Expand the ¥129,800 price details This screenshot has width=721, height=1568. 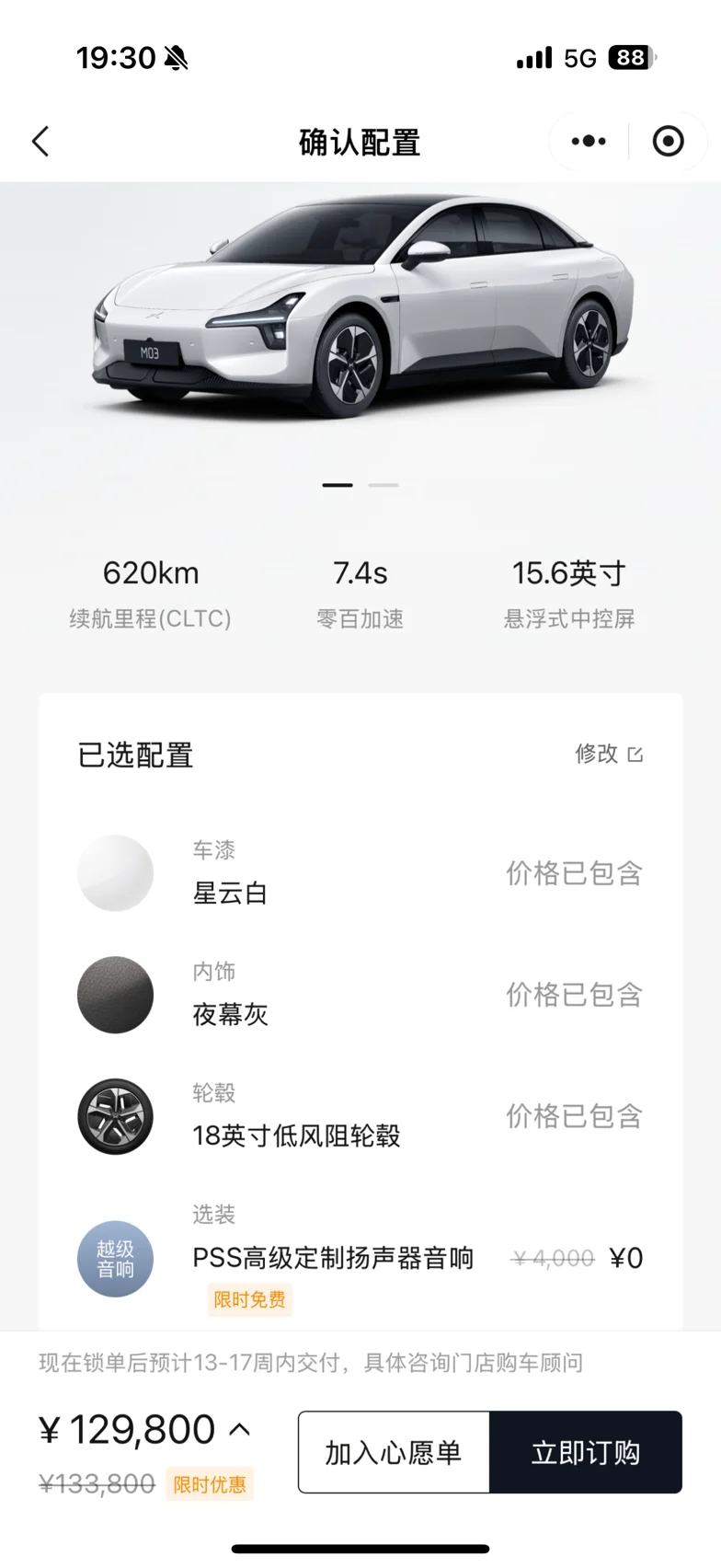(239, 1429)
